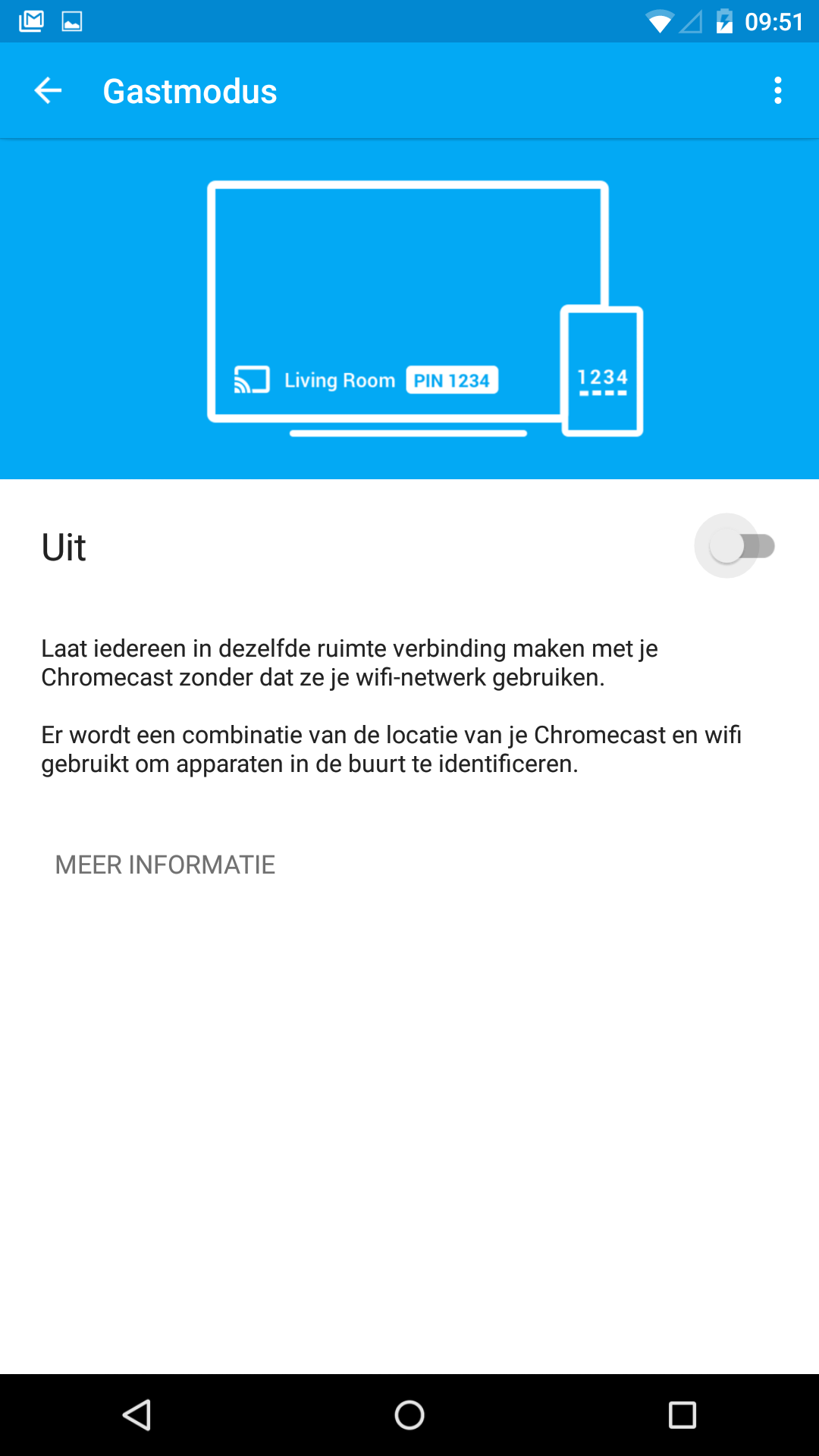Open the Meer informatie link
The image size is (819, 1456).
[165, 864]
